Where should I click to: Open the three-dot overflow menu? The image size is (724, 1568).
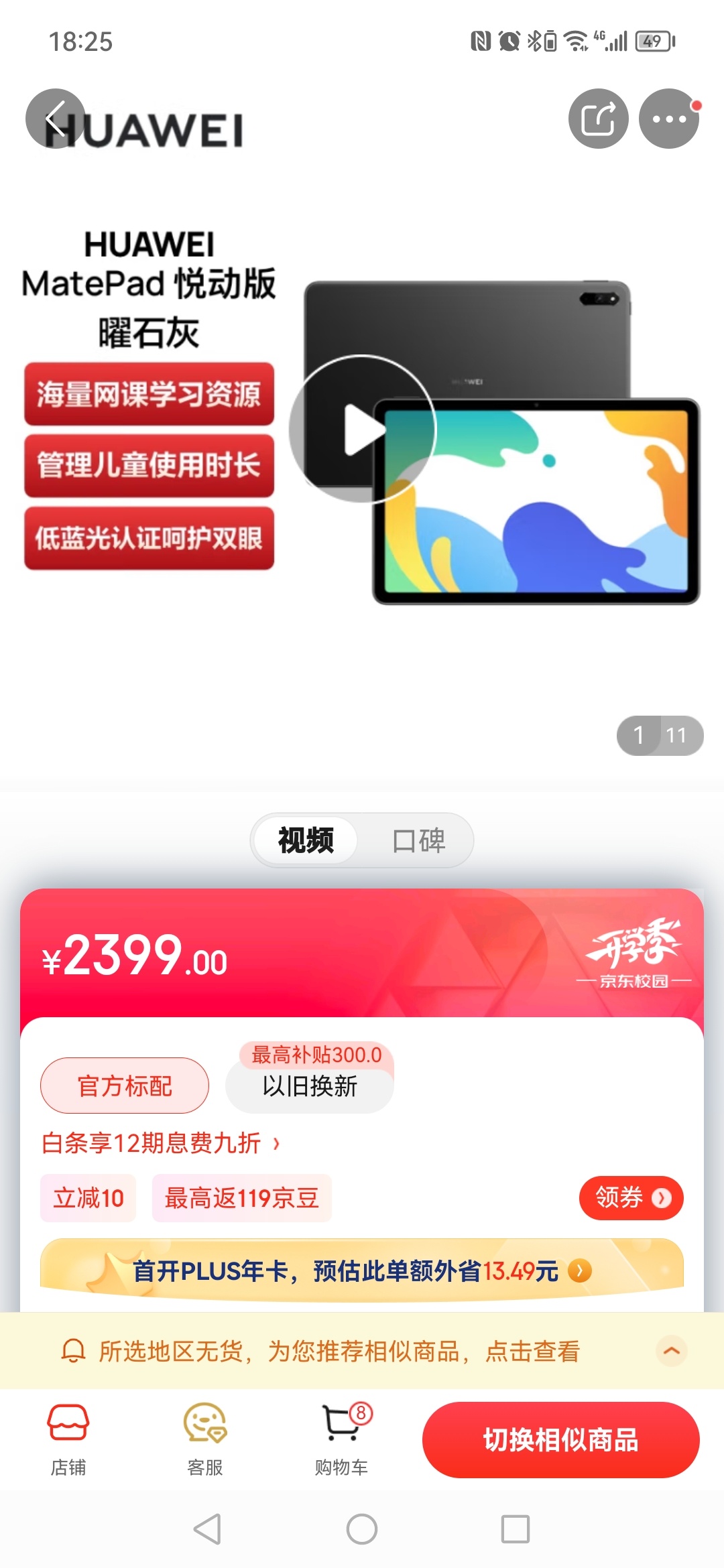click(668, 119)
